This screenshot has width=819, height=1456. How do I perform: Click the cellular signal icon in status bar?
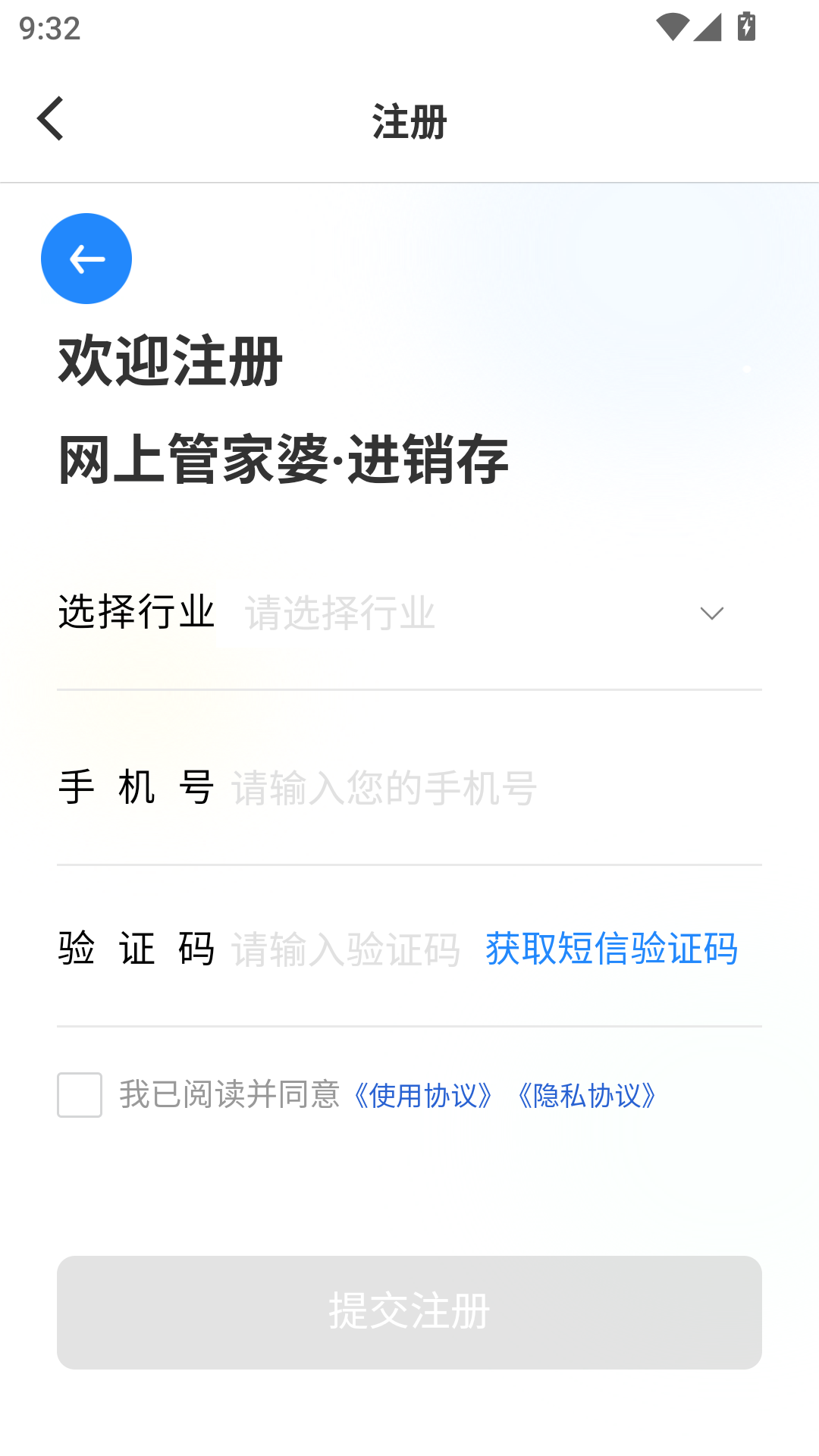click(x=708, y=25)
